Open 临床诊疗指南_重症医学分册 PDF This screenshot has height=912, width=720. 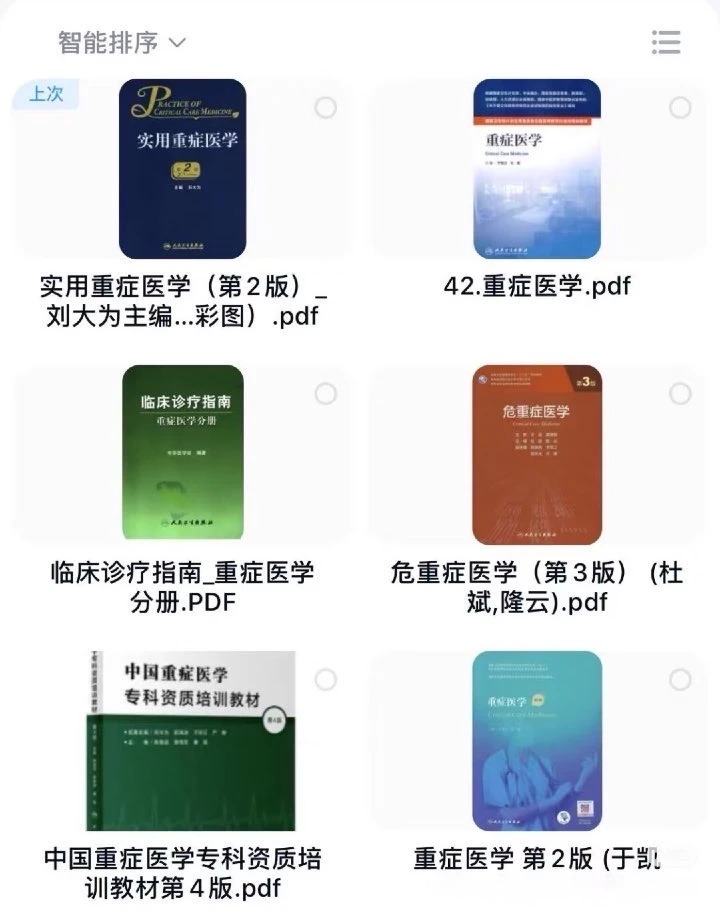pos(182,453)
